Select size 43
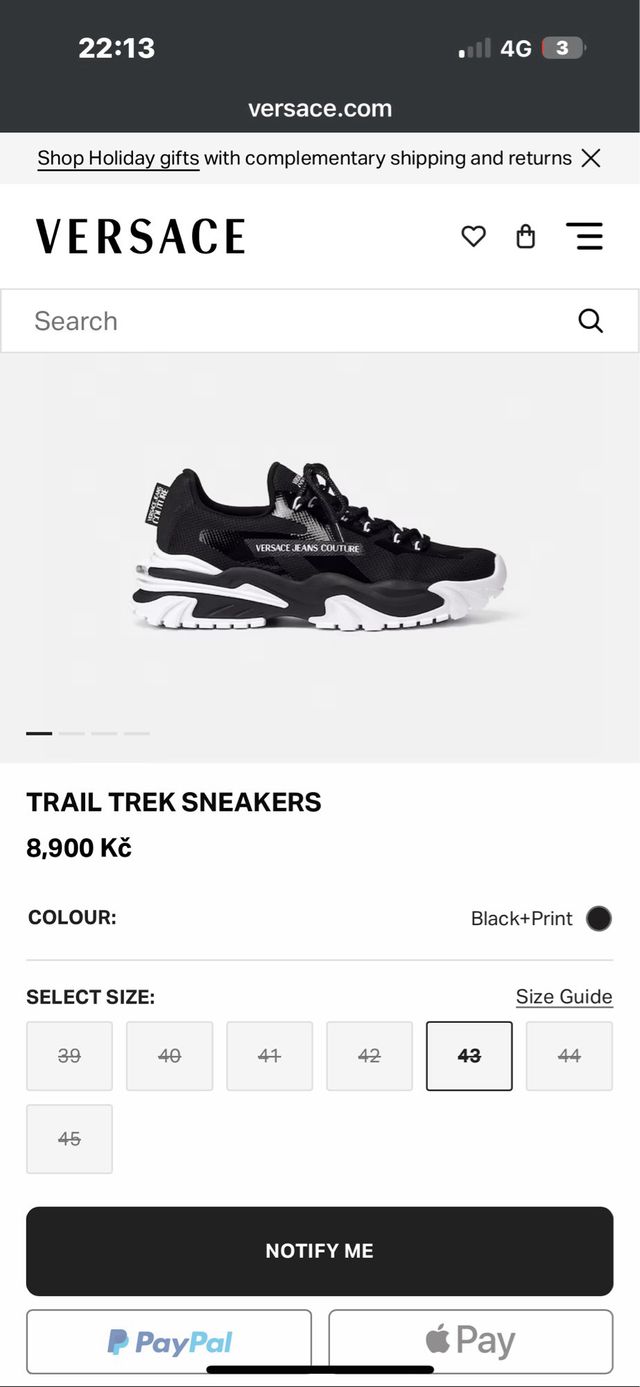 469,1056
